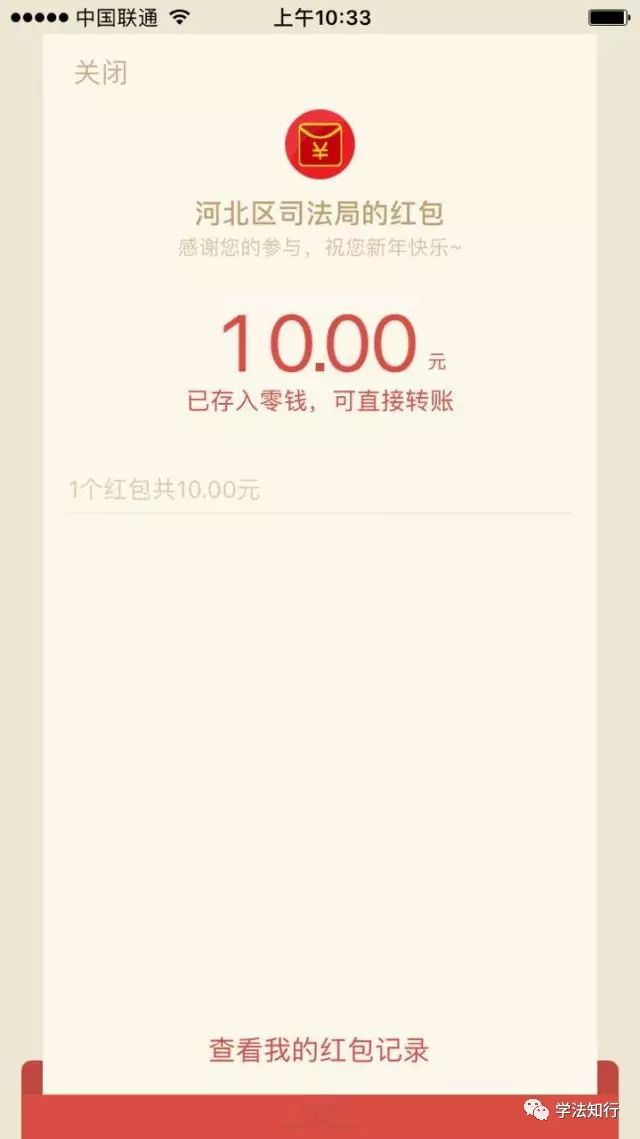
Task: Open 查看我的红包记录 link
Action: [319, 1050]
